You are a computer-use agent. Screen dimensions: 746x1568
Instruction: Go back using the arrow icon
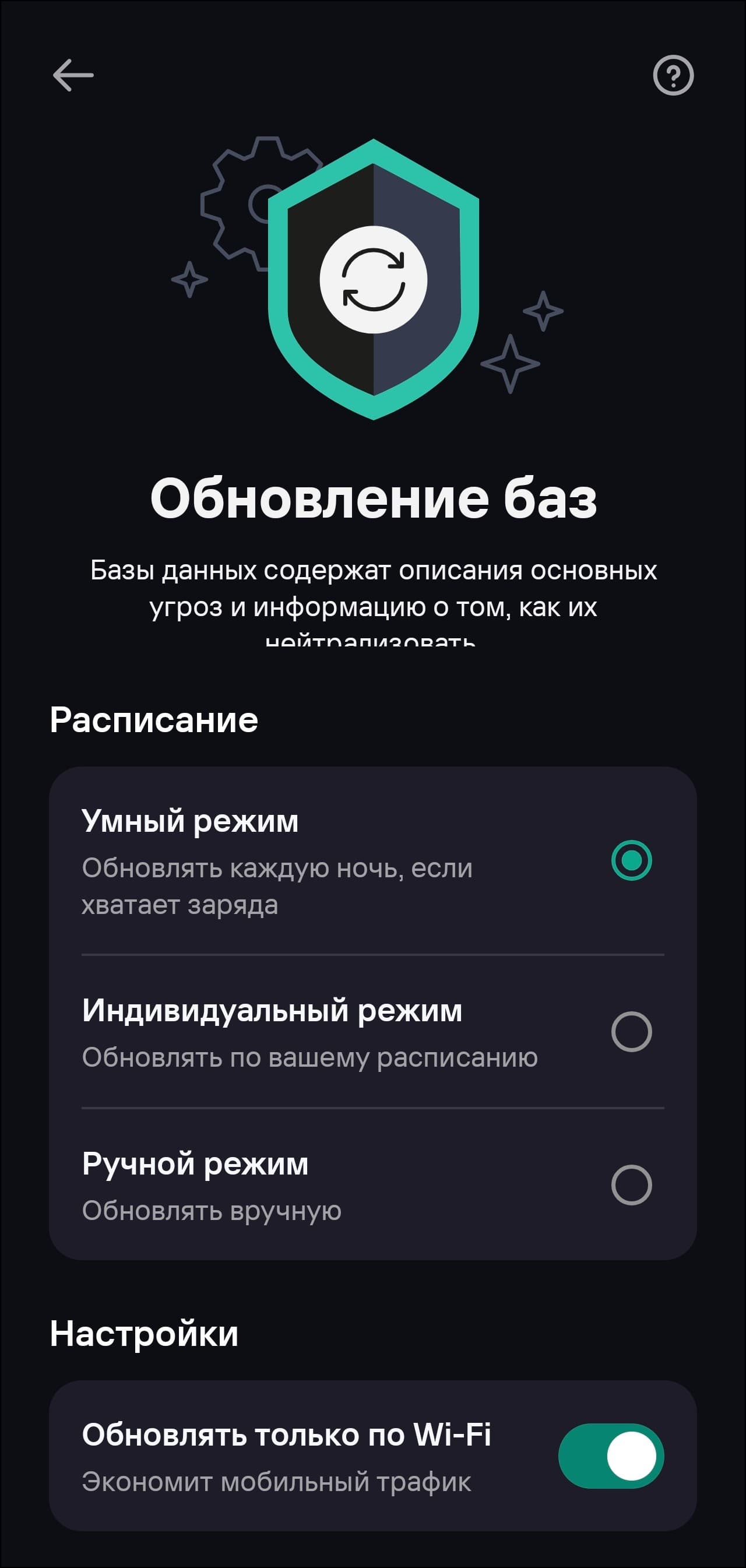pos(73,75)
